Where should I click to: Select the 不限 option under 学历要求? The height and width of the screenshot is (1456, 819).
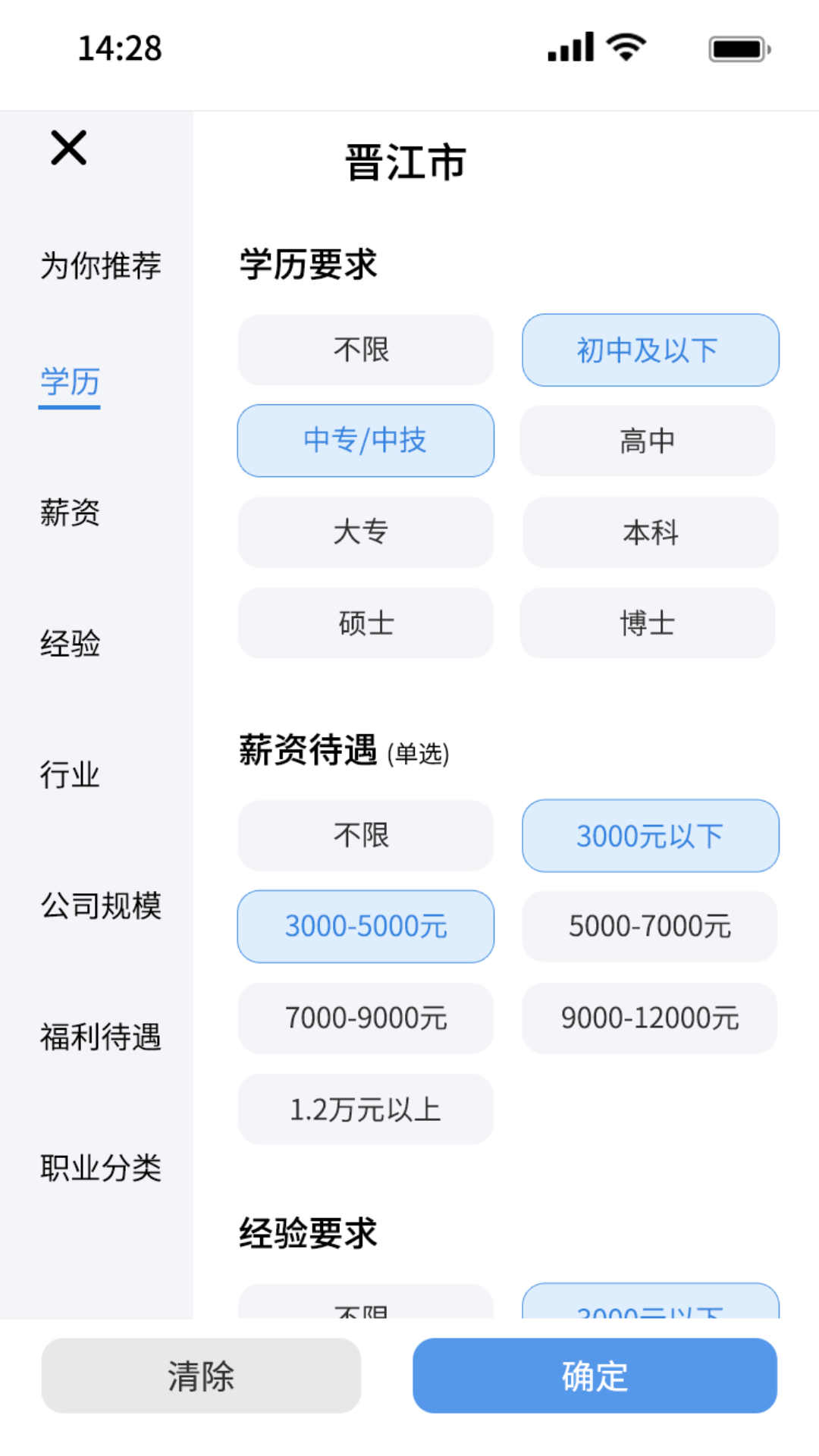click(366, 350)
